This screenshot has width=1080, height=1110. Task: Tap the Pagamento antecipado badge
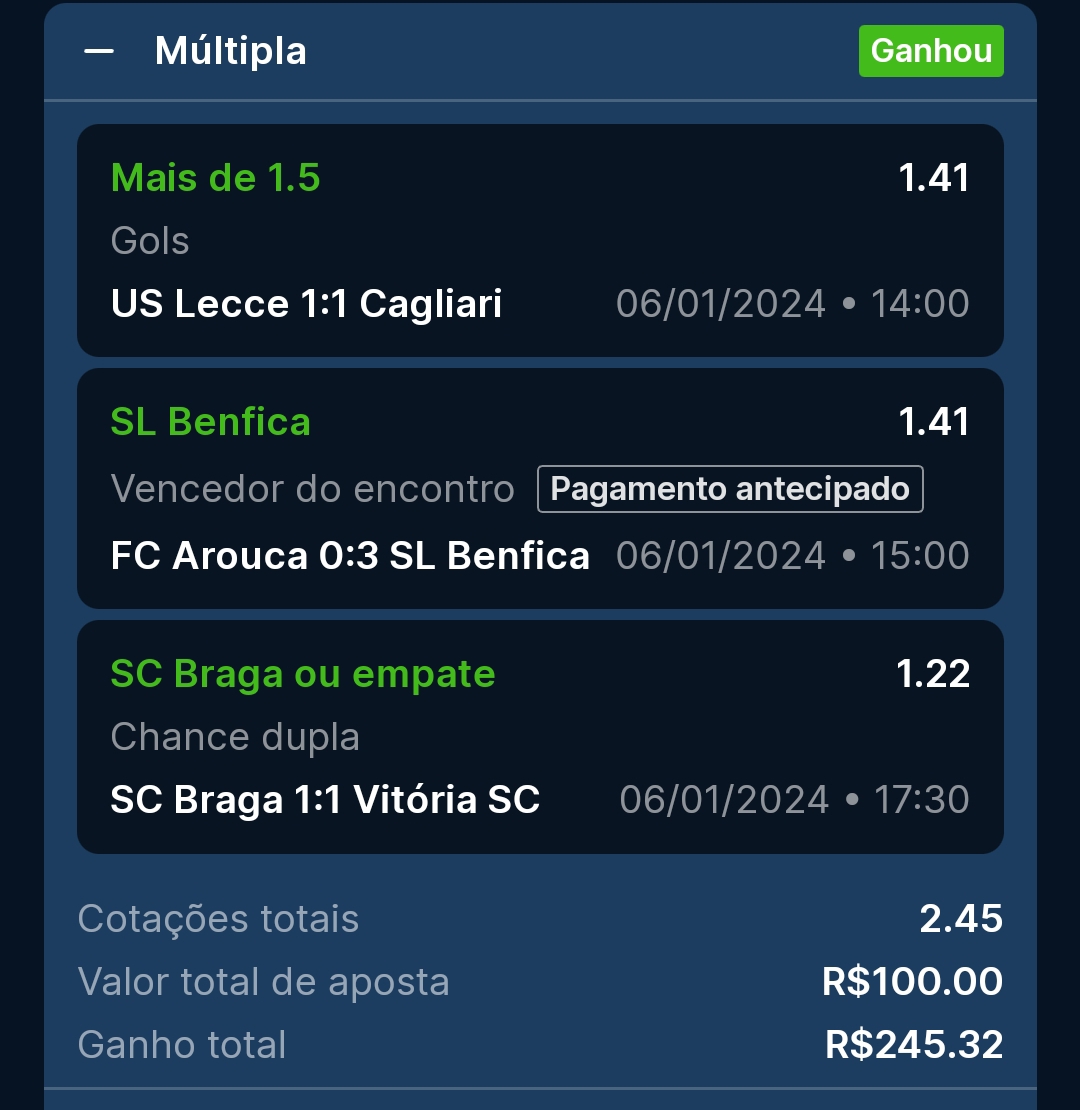[730, 490]
